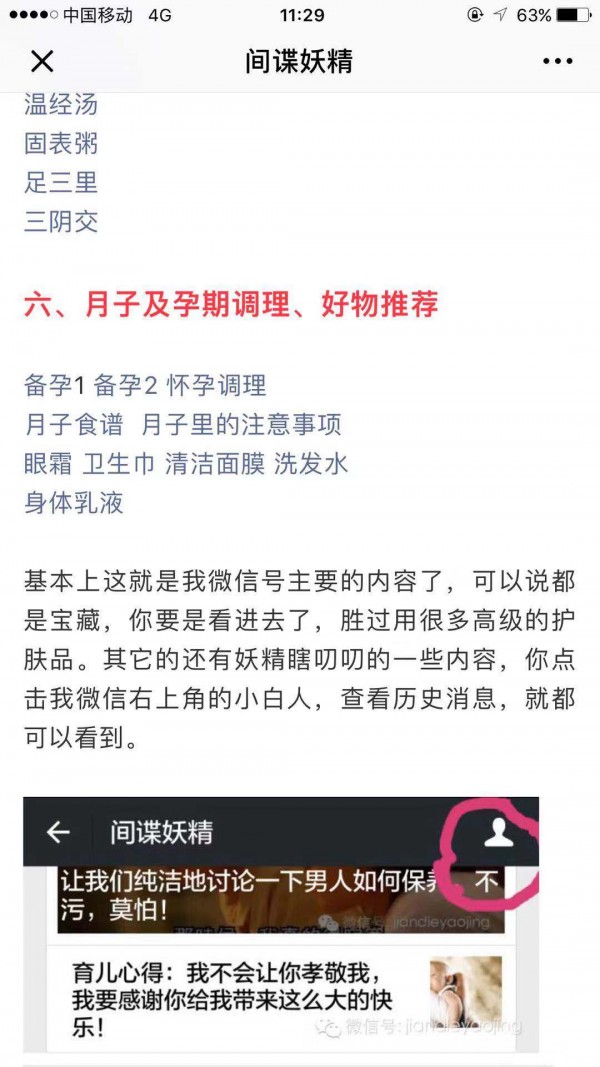Viewport: 600px width, 1067px height.
Task: Open the 三阴交 link
Action: (x=61, y=221)
